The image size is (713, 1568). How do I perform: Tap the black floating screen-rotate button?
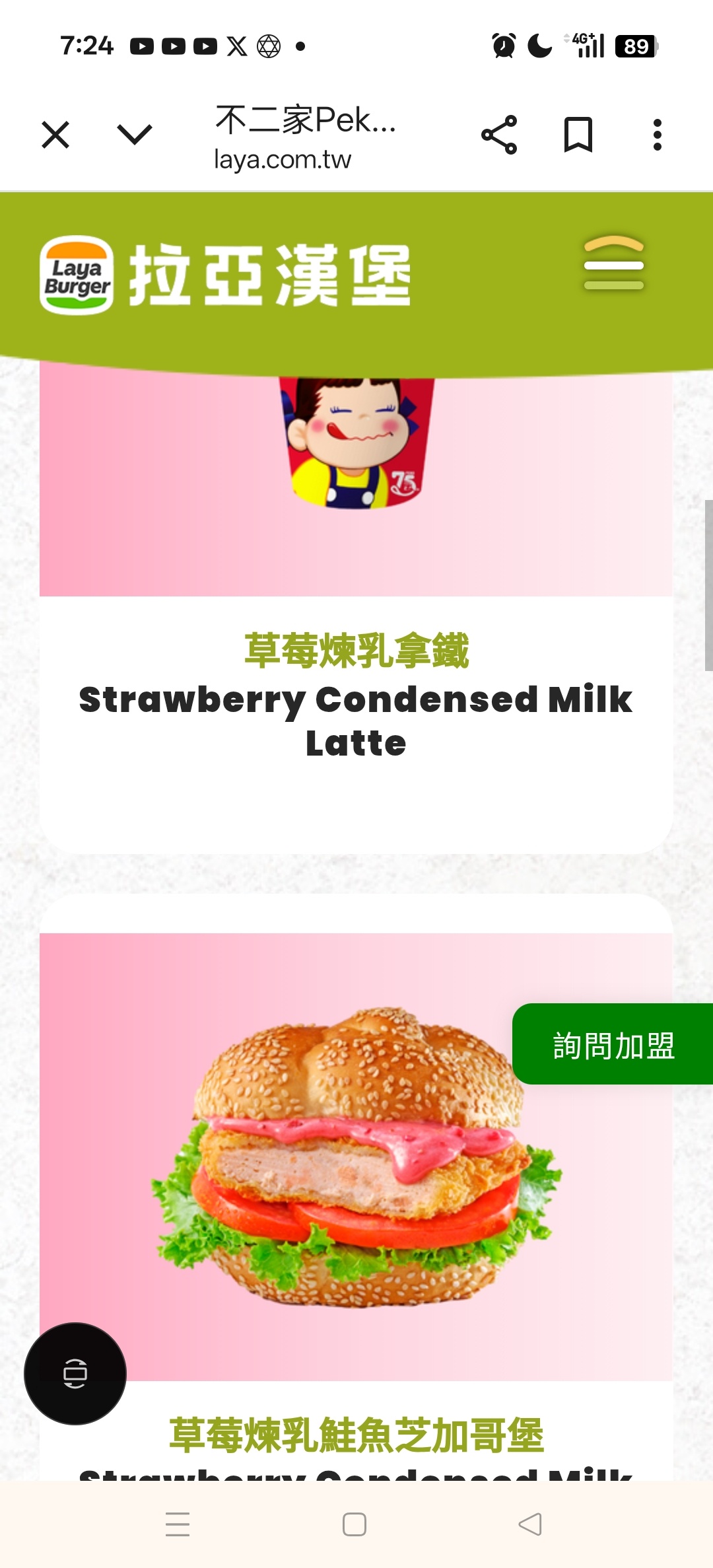pyautogui.click(x=75, y=1374)
